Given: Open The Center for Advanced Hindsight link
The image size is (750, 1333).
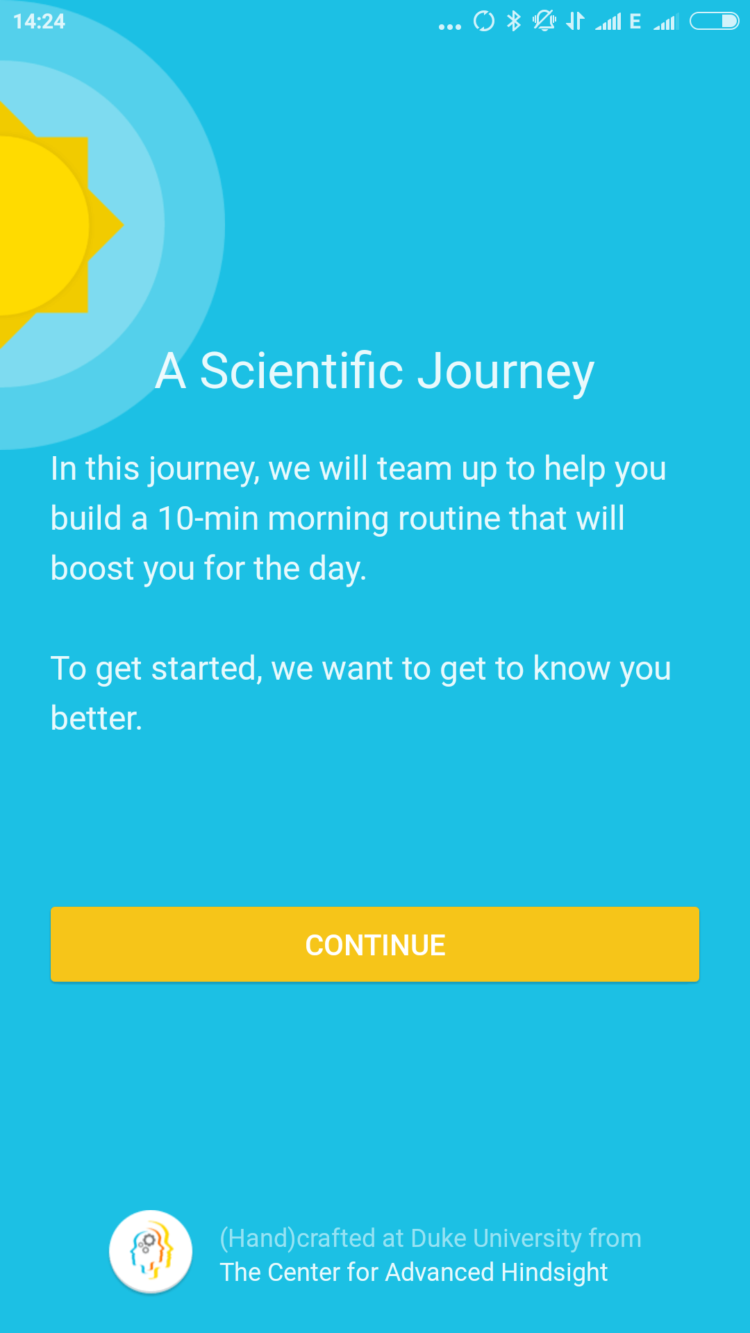Looking at the screenshot, I should pos(413,1272).
